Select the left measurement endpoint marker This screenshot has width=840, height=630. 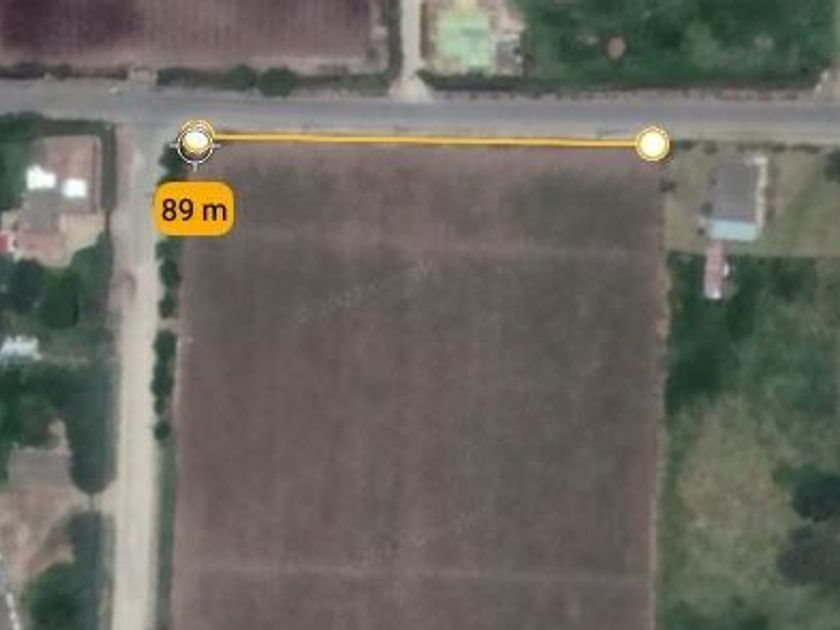coord(196,141)
